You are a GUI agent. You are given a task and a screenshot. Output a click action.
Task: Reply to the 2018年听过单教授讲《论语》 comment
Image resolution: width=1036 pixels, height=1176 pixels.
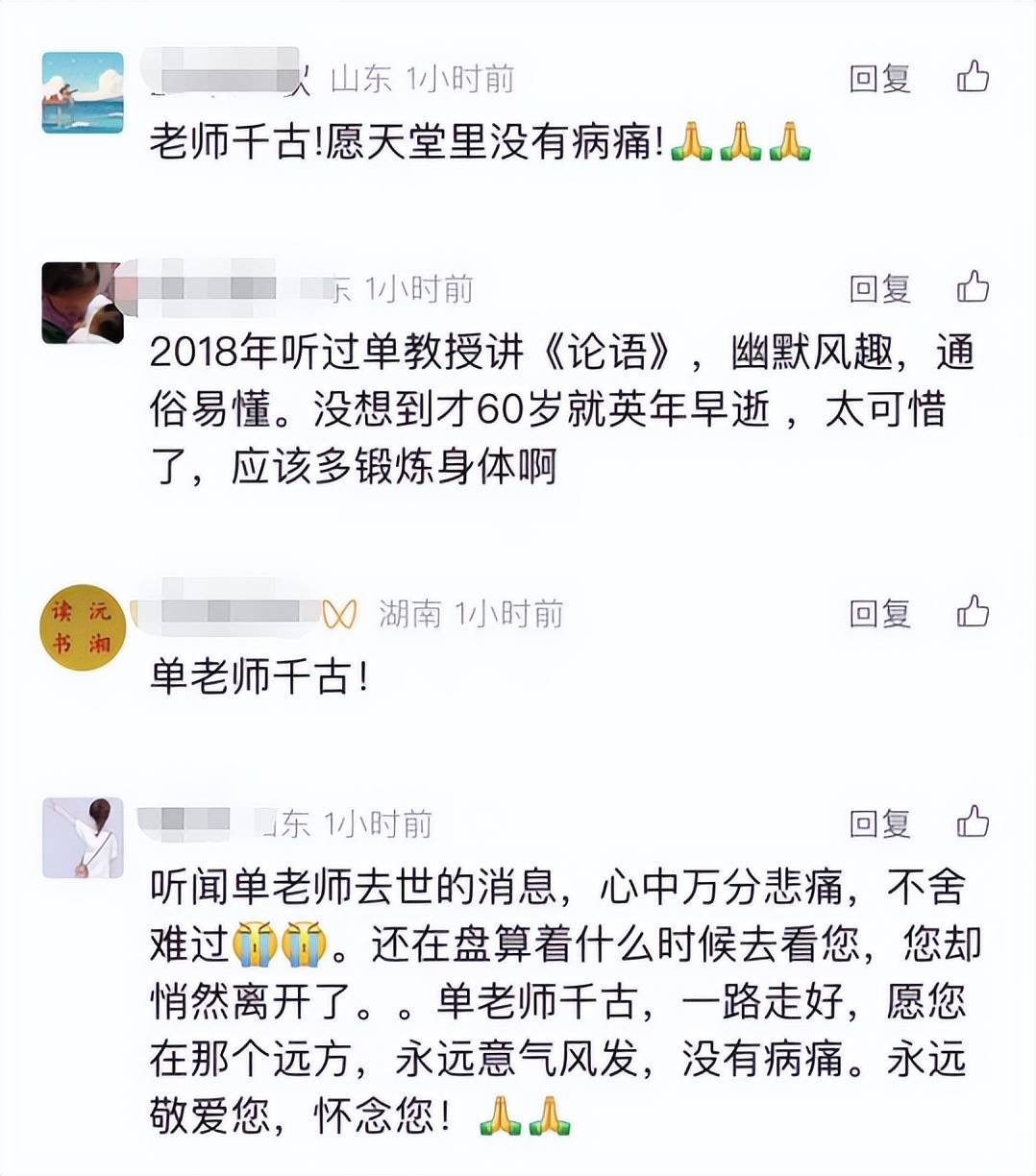[x=878, y=287]
